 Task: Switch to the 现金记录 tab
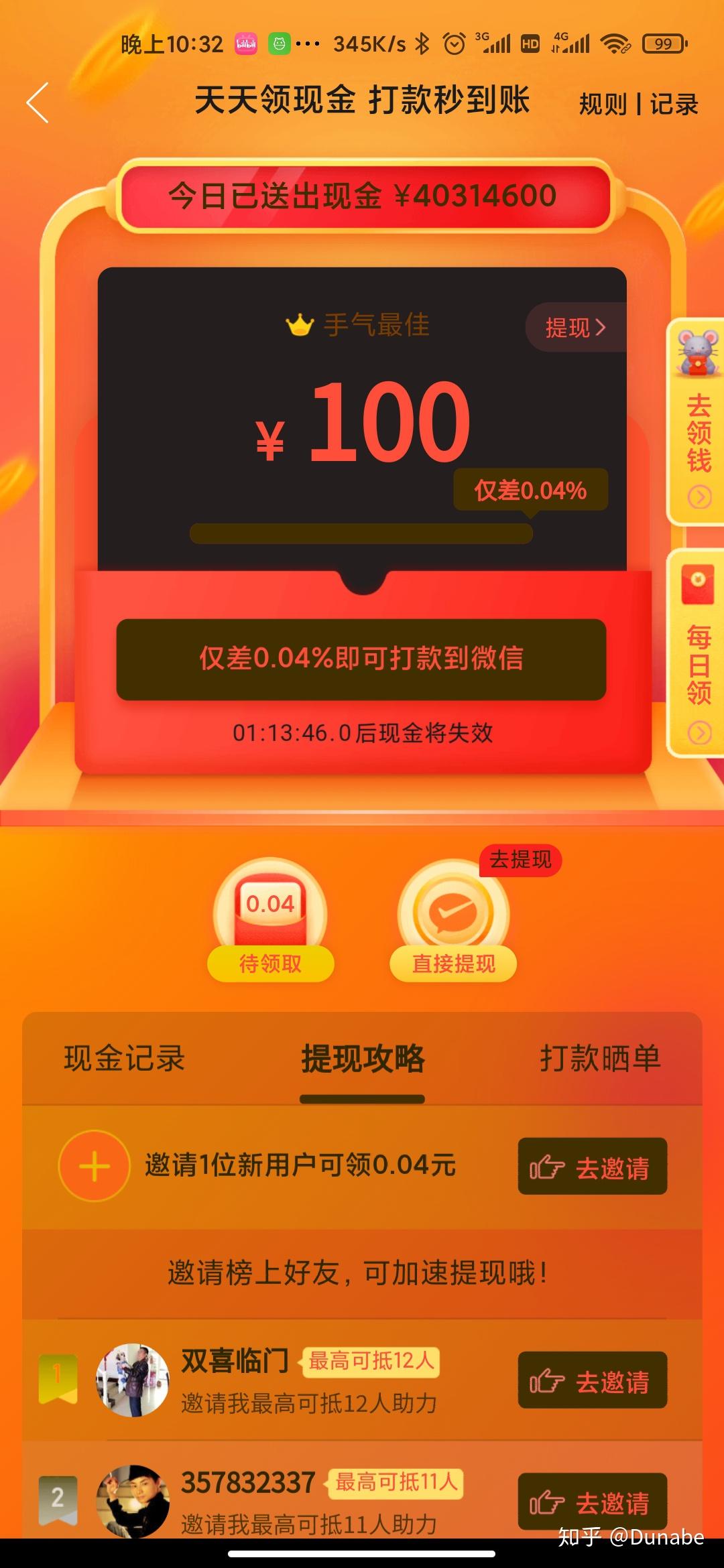124,1059
